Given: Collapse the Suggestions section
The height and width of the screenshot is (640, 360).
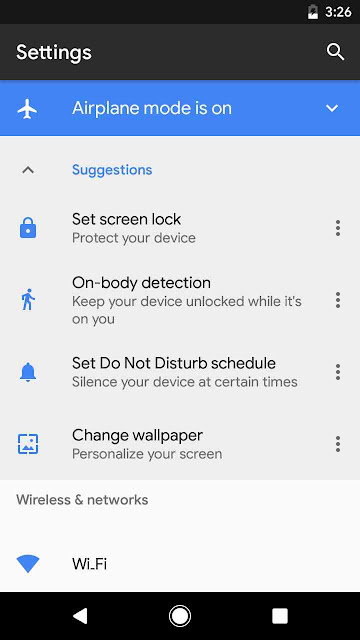Looking at the screenshot, I should point(28,170).
